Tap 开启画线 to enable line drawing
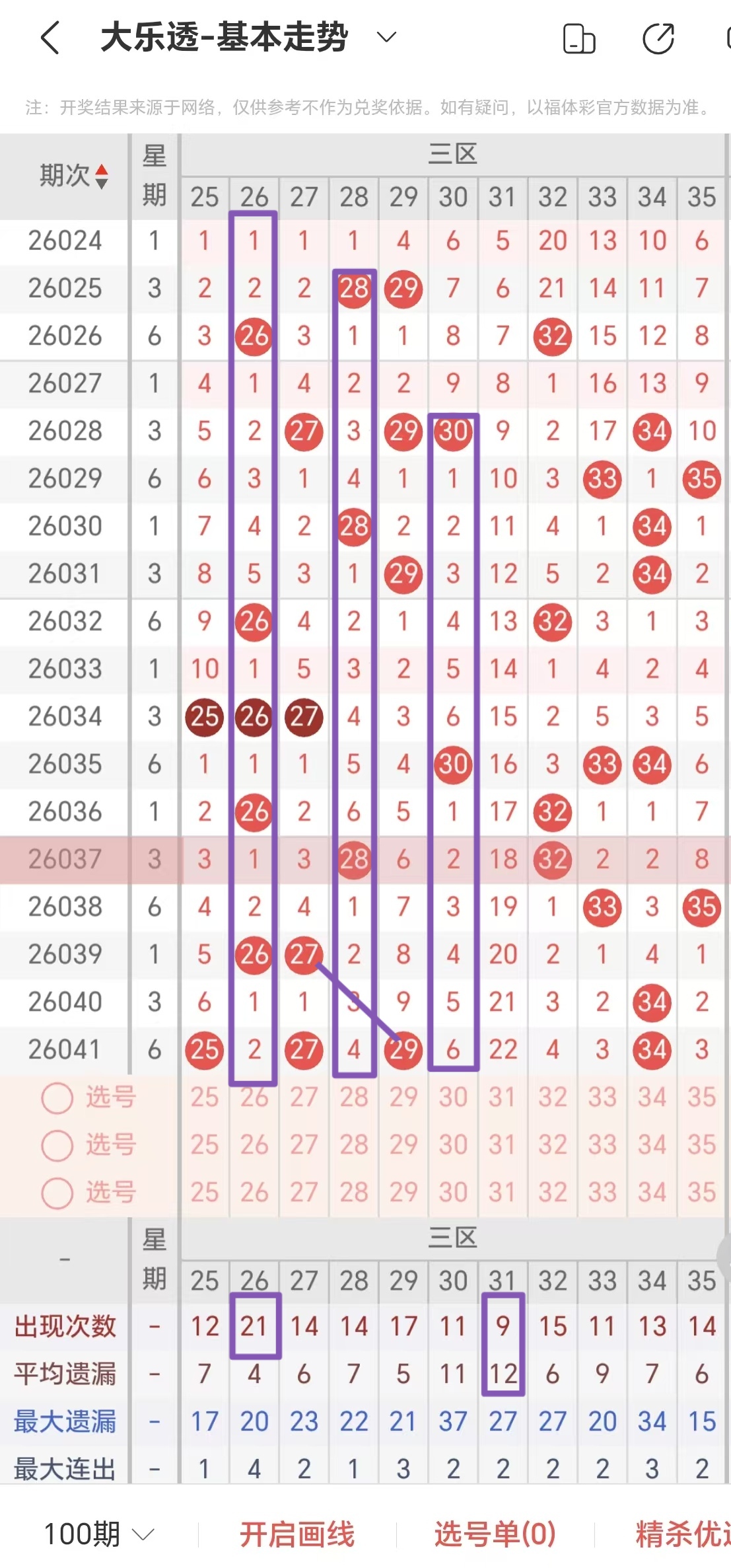 (x=297, y=1534)
